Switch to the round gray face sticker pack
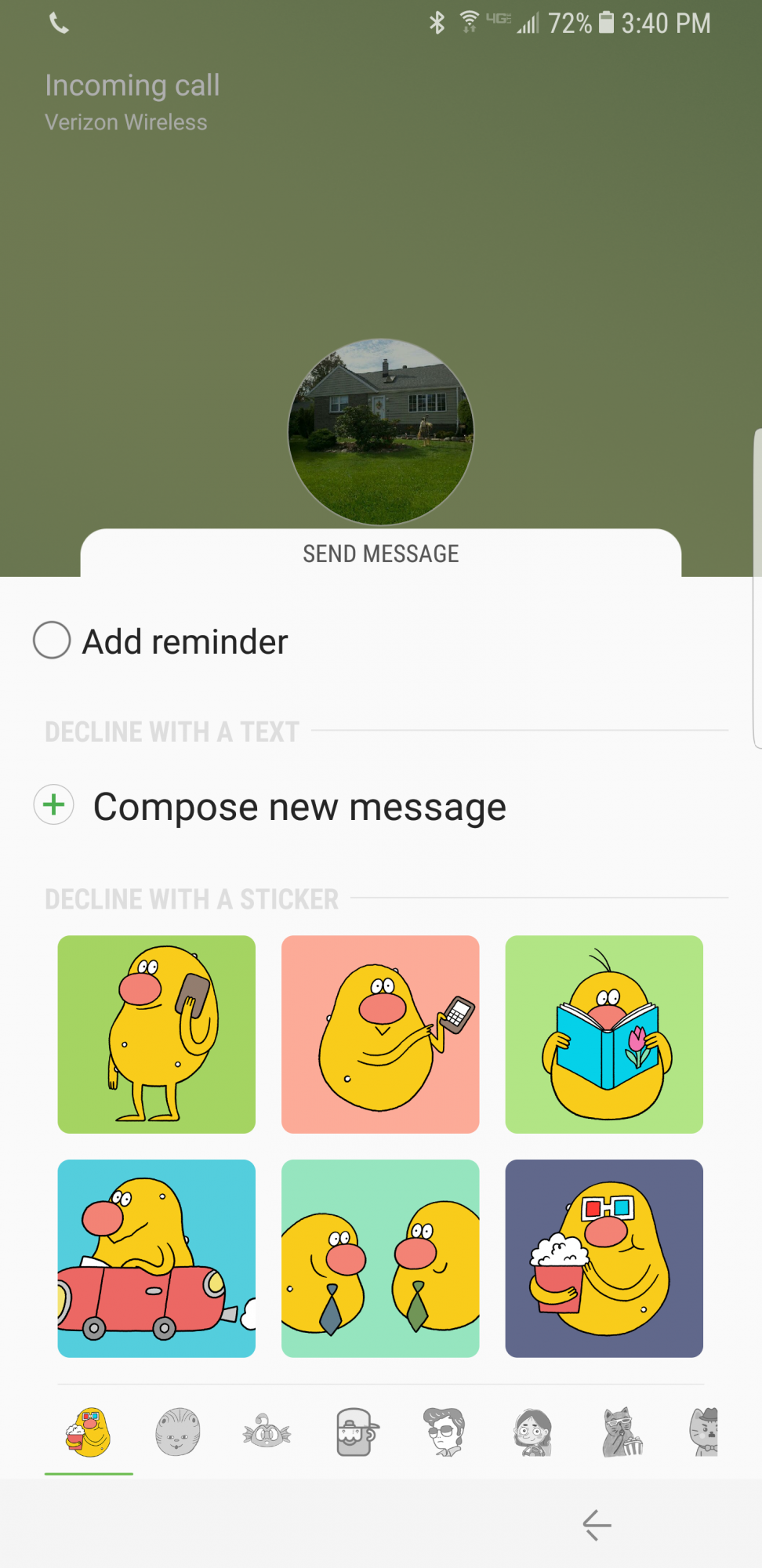Viewport: 762px width, 1568px height. pyautogui.click(x=178, y=1432)
